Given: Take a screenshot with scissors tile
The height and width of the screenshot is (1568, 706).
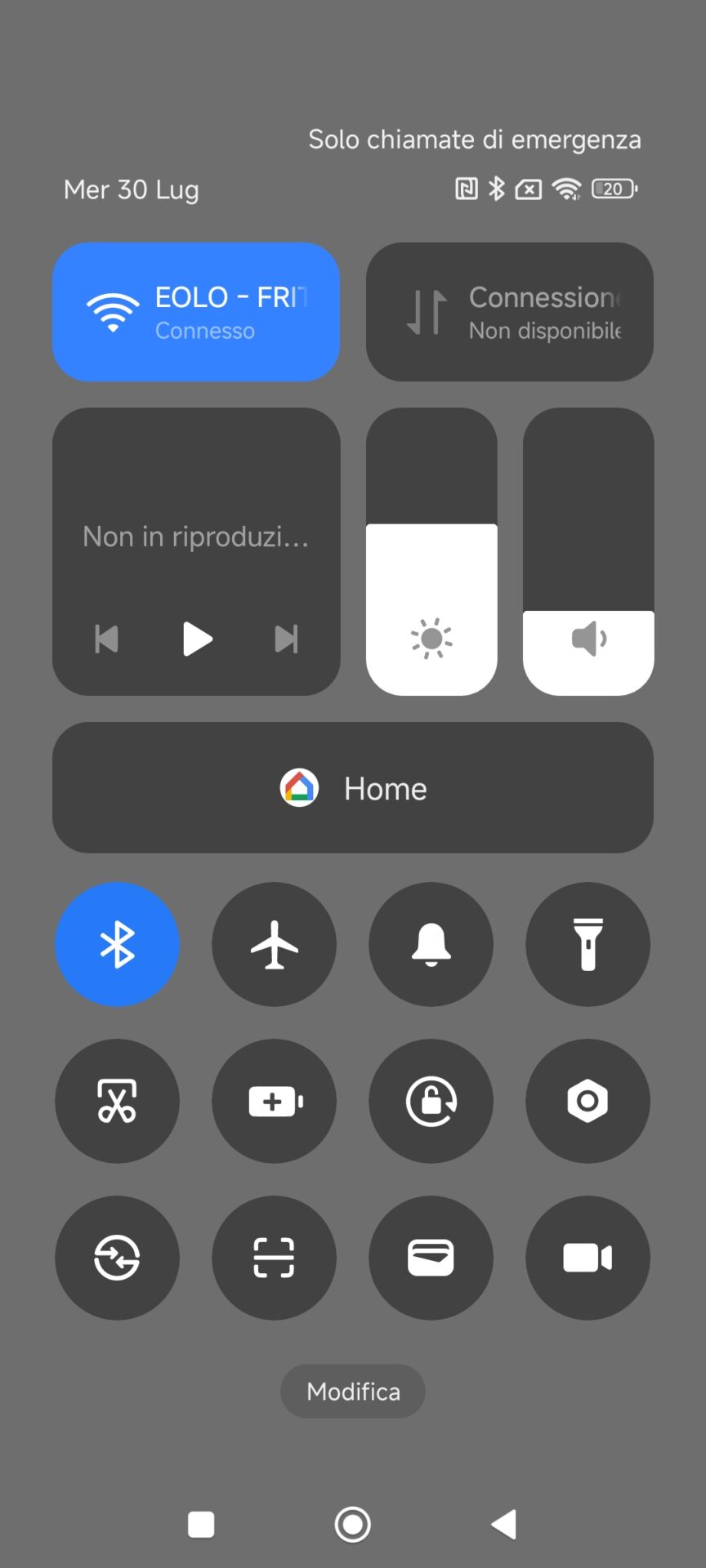Looking at the screenshot, I should [x=117, y=1101].
